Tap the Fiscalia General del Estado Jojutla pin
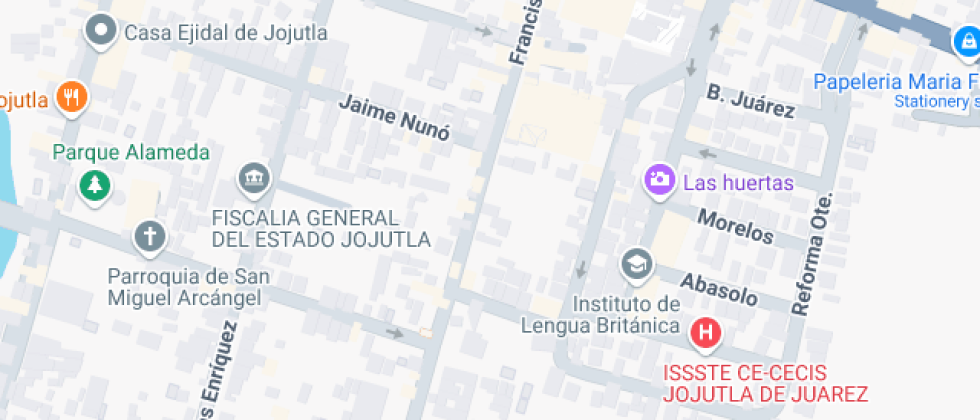980x420 pixels. 254,178
